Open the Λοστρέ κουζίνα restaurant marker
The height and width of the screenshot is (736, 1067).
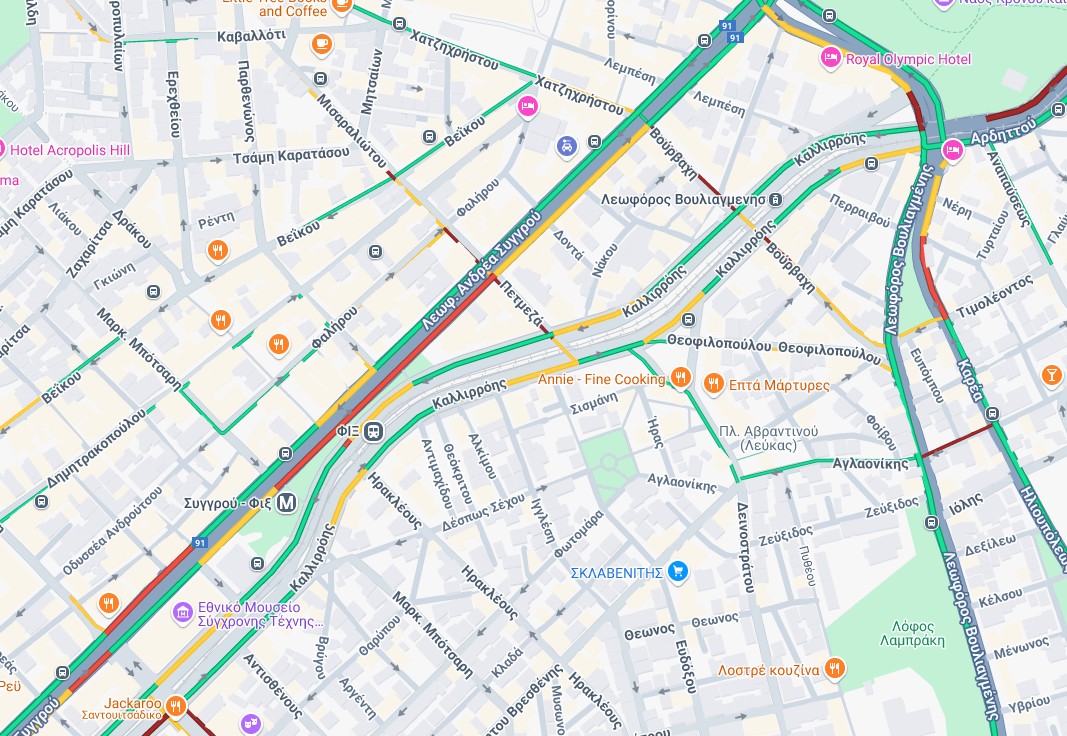pyautogui.click(x=834, y=669)
